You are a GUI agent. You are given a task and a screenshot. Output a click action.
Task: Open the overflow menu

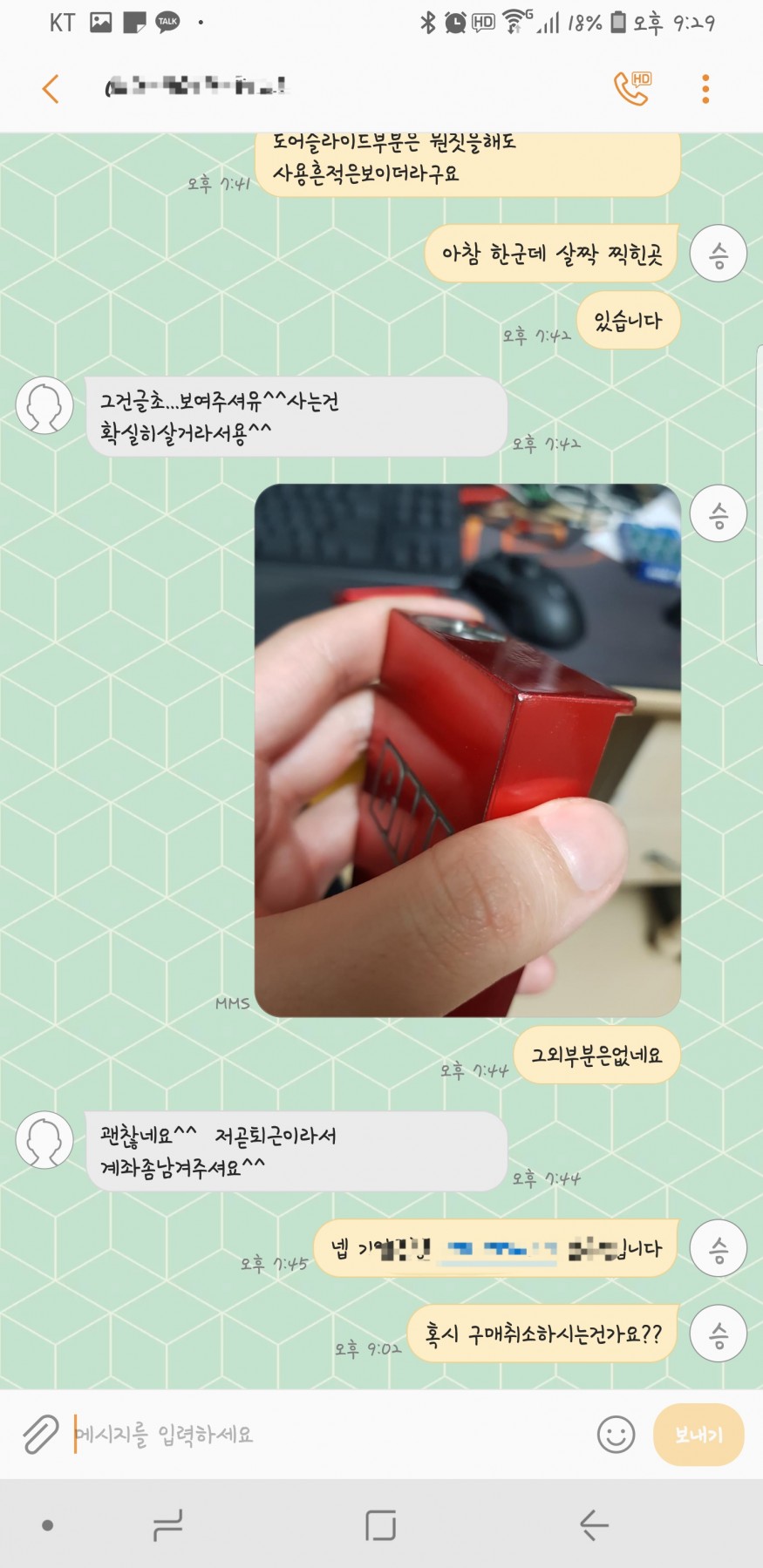[705, 88]
